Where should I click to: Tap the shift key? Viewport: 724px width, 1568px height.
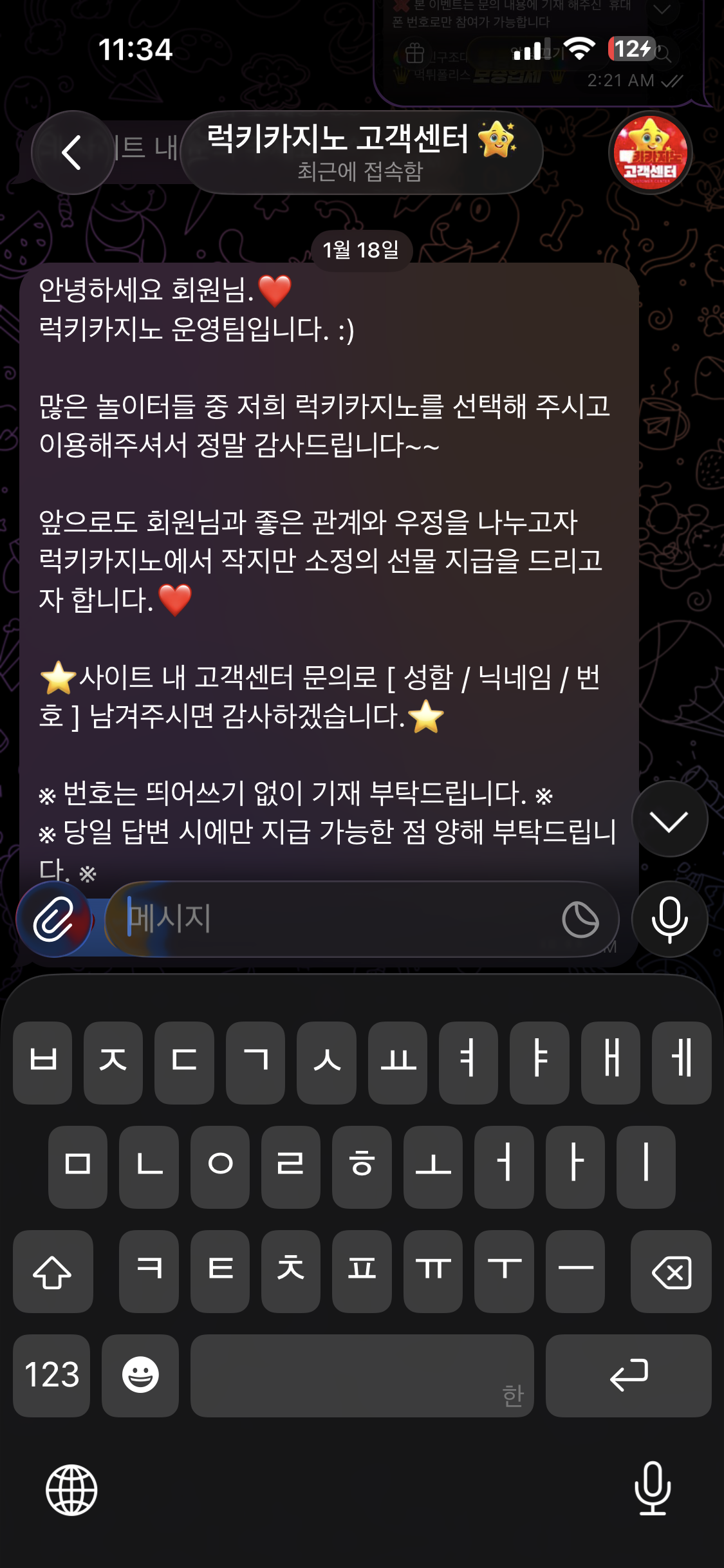(53, 1272)
